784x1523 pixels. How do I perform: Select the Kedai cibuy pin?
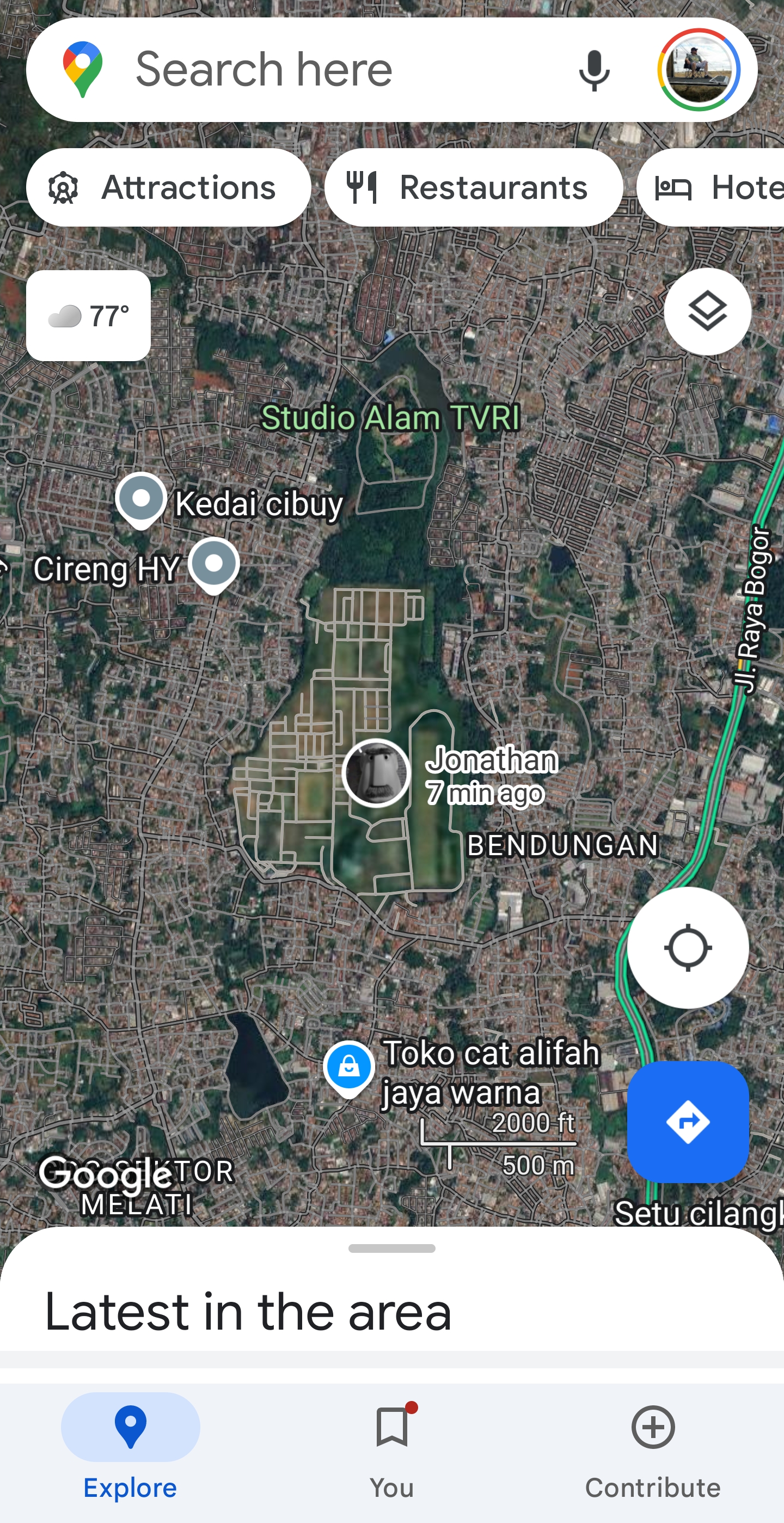point(140,499)
